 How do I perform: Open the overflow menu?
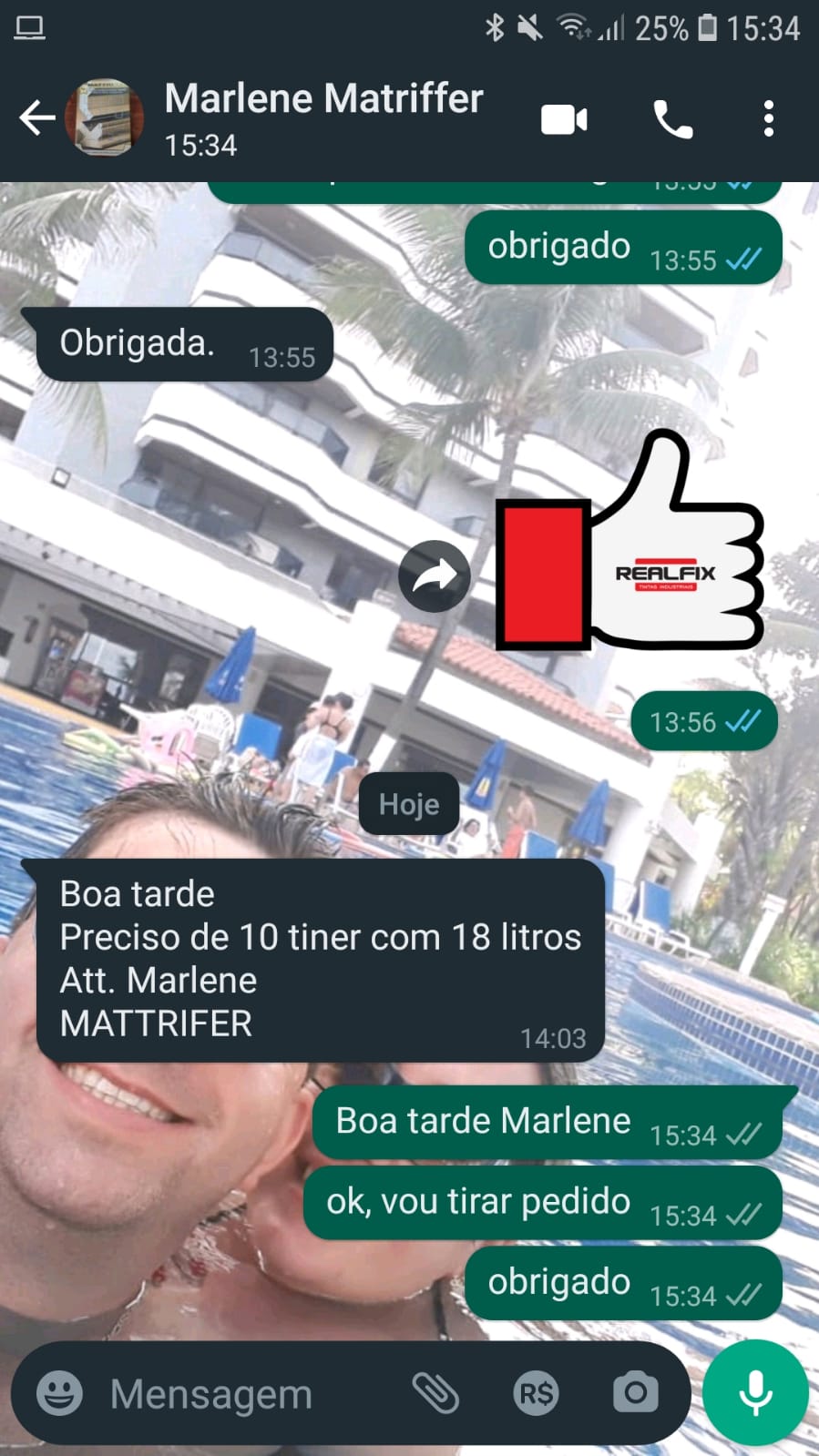pos(768,119)
